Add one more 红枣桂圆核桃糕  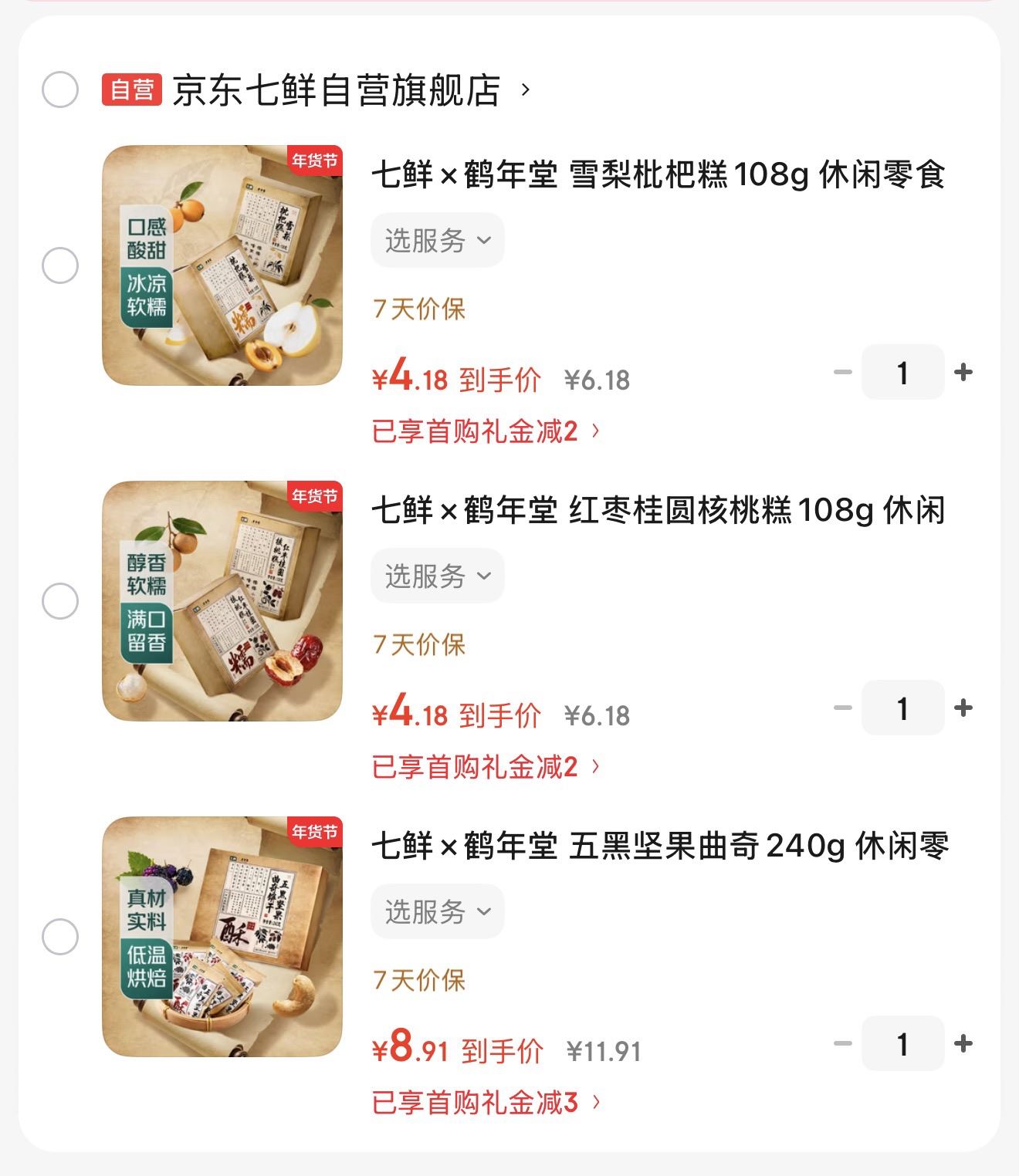(963, 708)
